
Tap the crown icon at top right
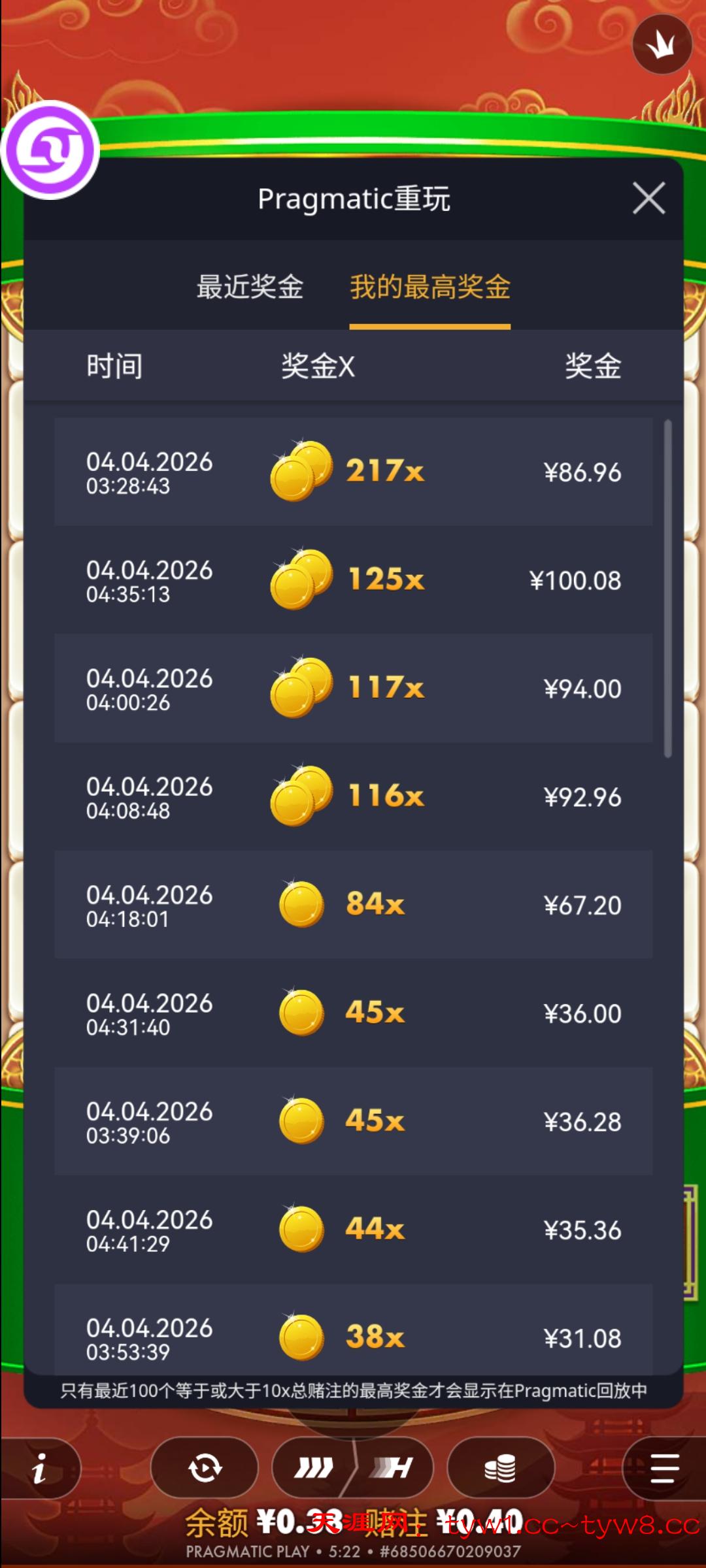[662, 44]
